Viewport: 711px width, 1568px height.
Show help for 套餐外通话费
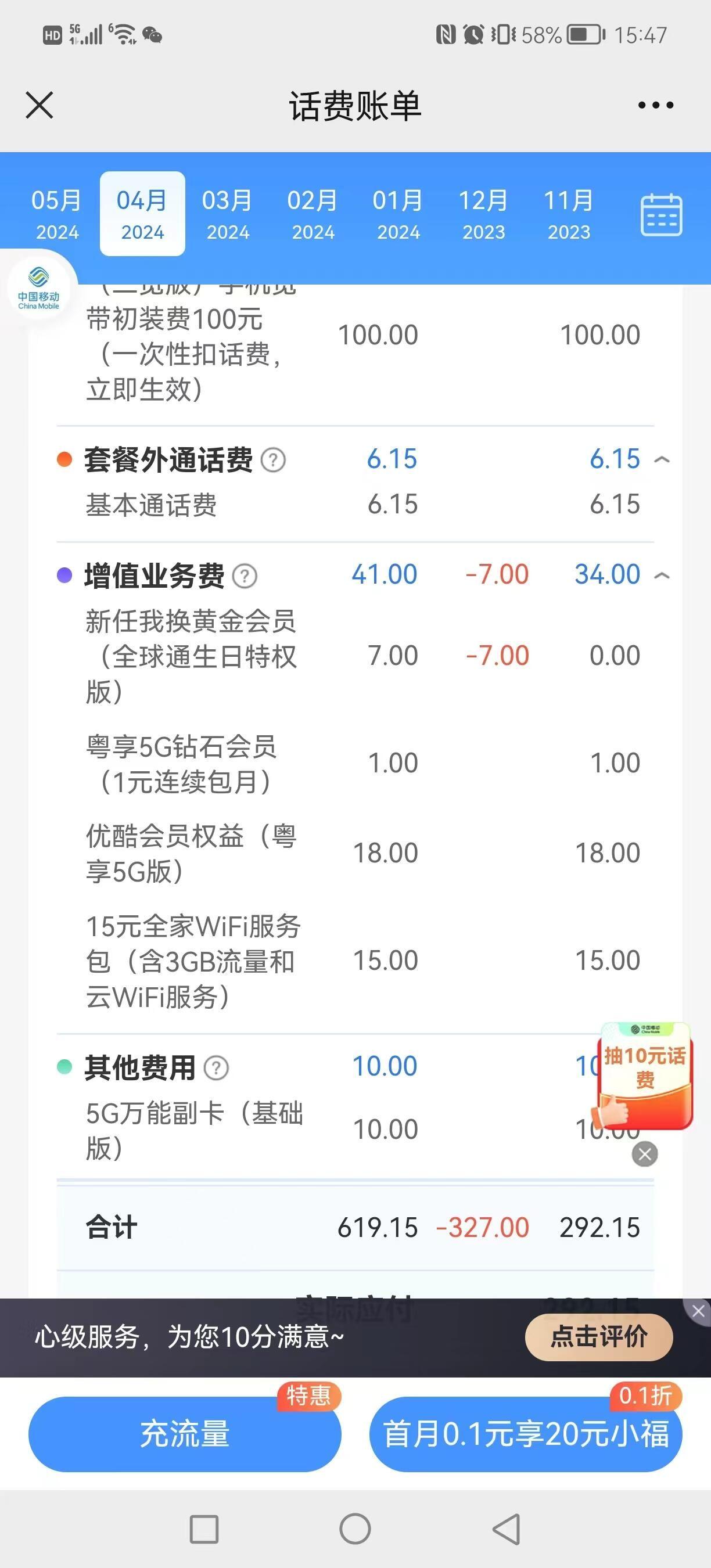click(274, 460)
